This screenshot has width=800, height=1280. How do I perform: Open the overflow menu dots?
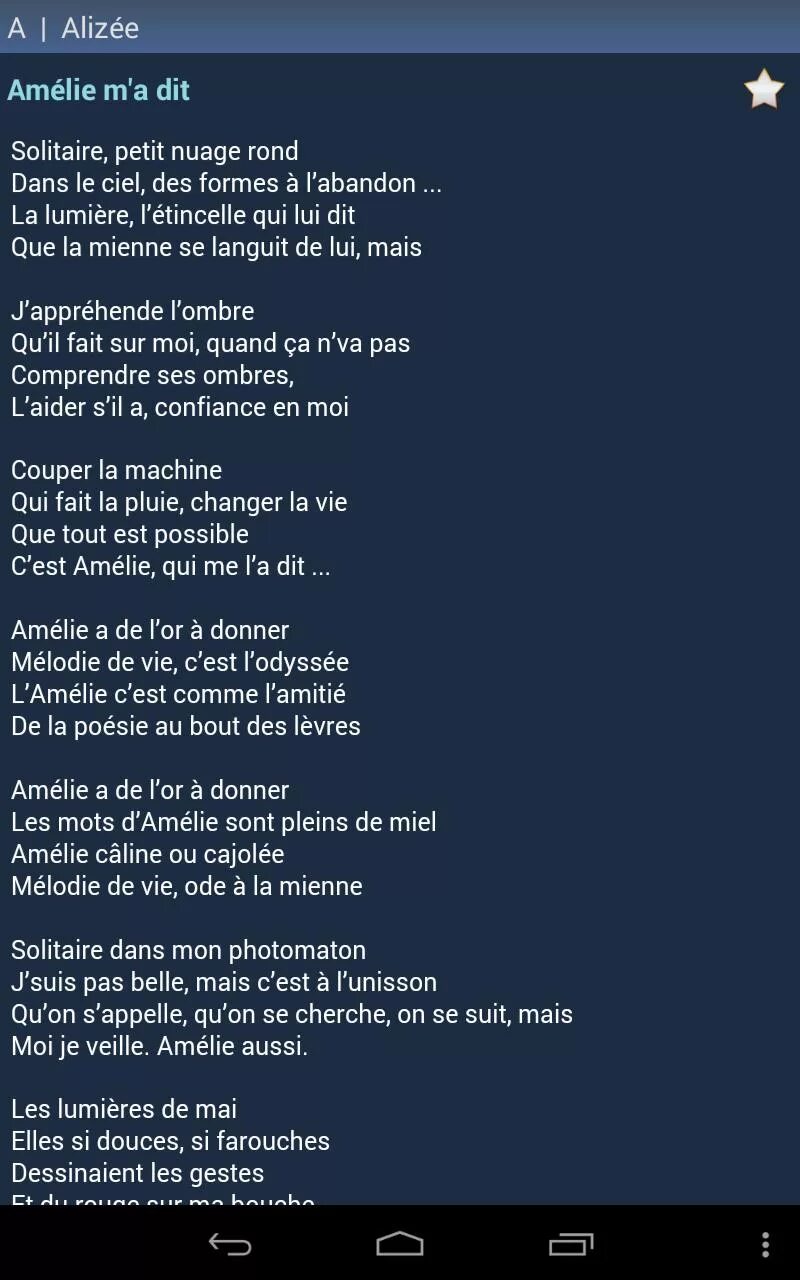coord(765,1244)
